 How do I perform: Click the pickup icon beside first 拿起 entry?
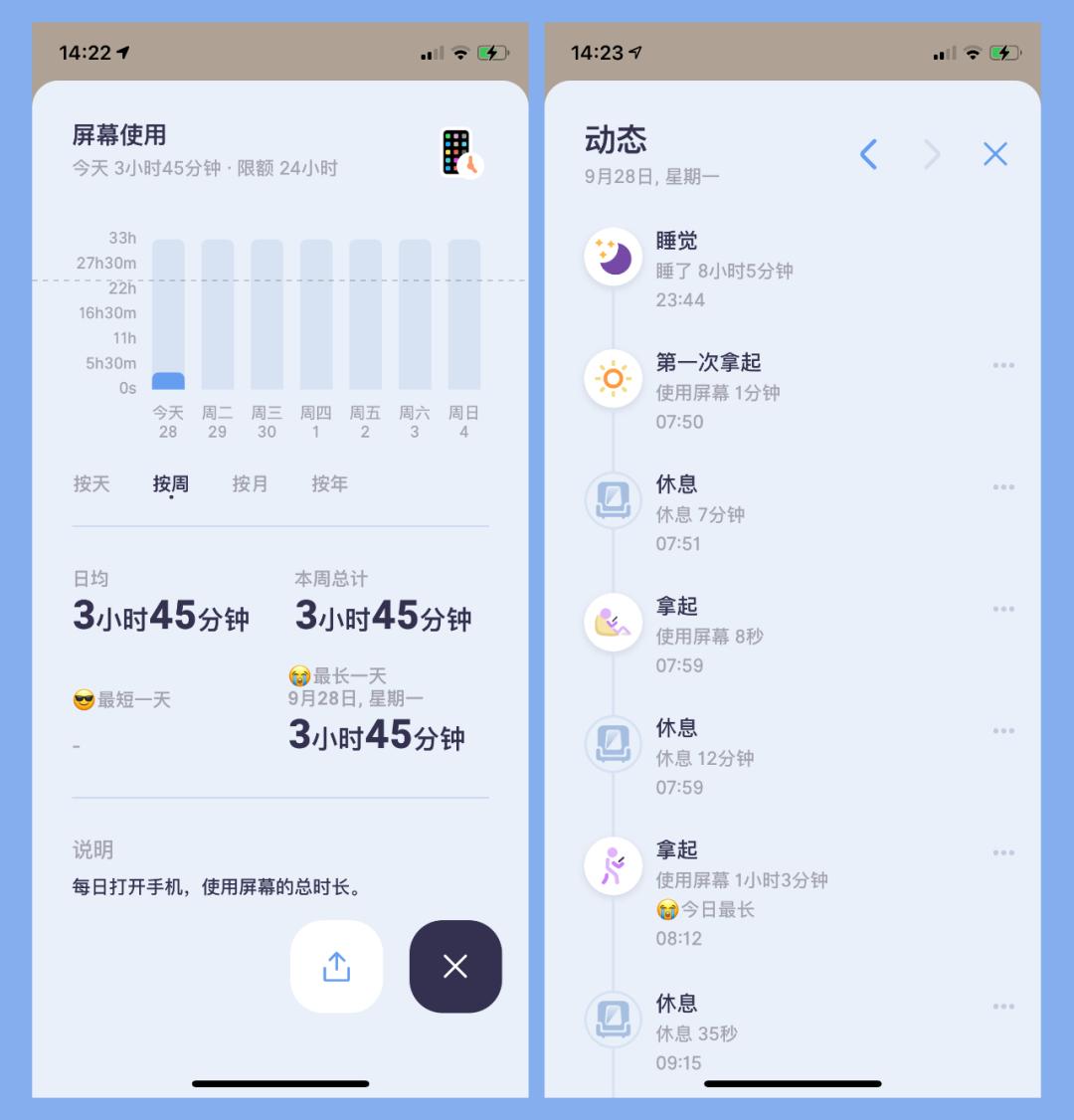(613, 622)
